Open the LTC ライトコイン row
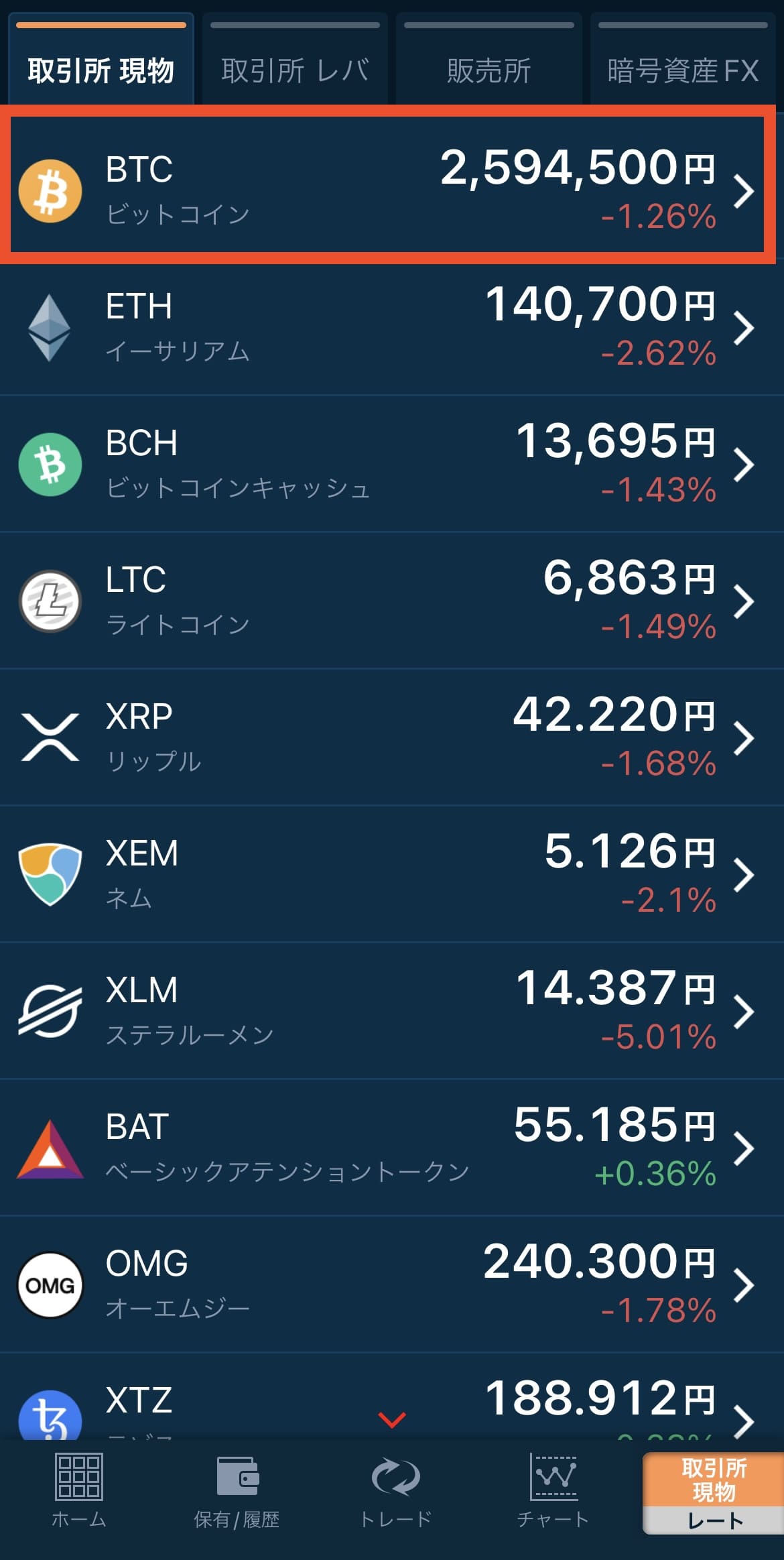Screen dimensions: 784x1560 click(392, 601)
